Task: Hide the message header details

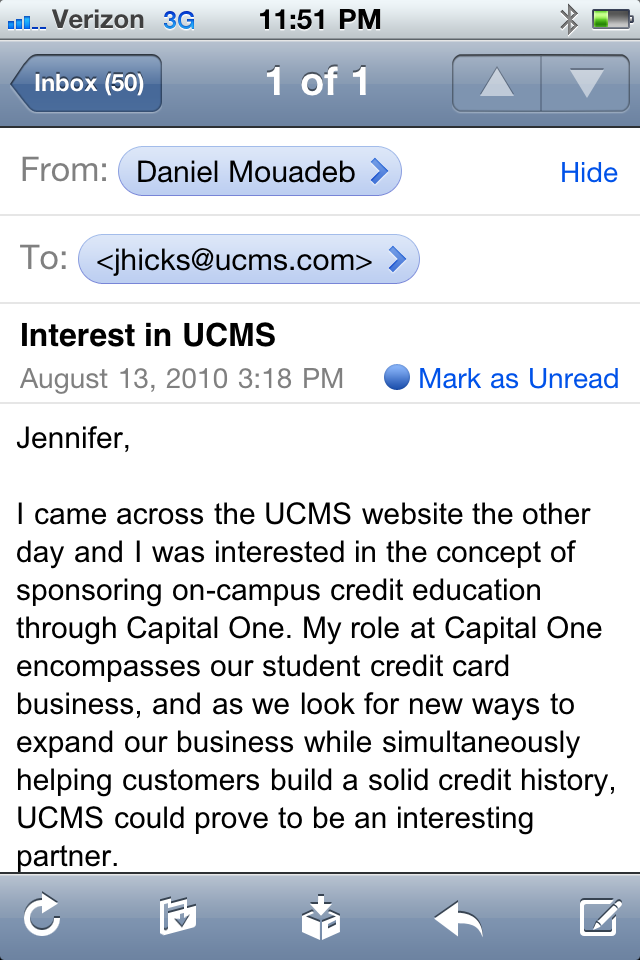Action: coord(588,173)
